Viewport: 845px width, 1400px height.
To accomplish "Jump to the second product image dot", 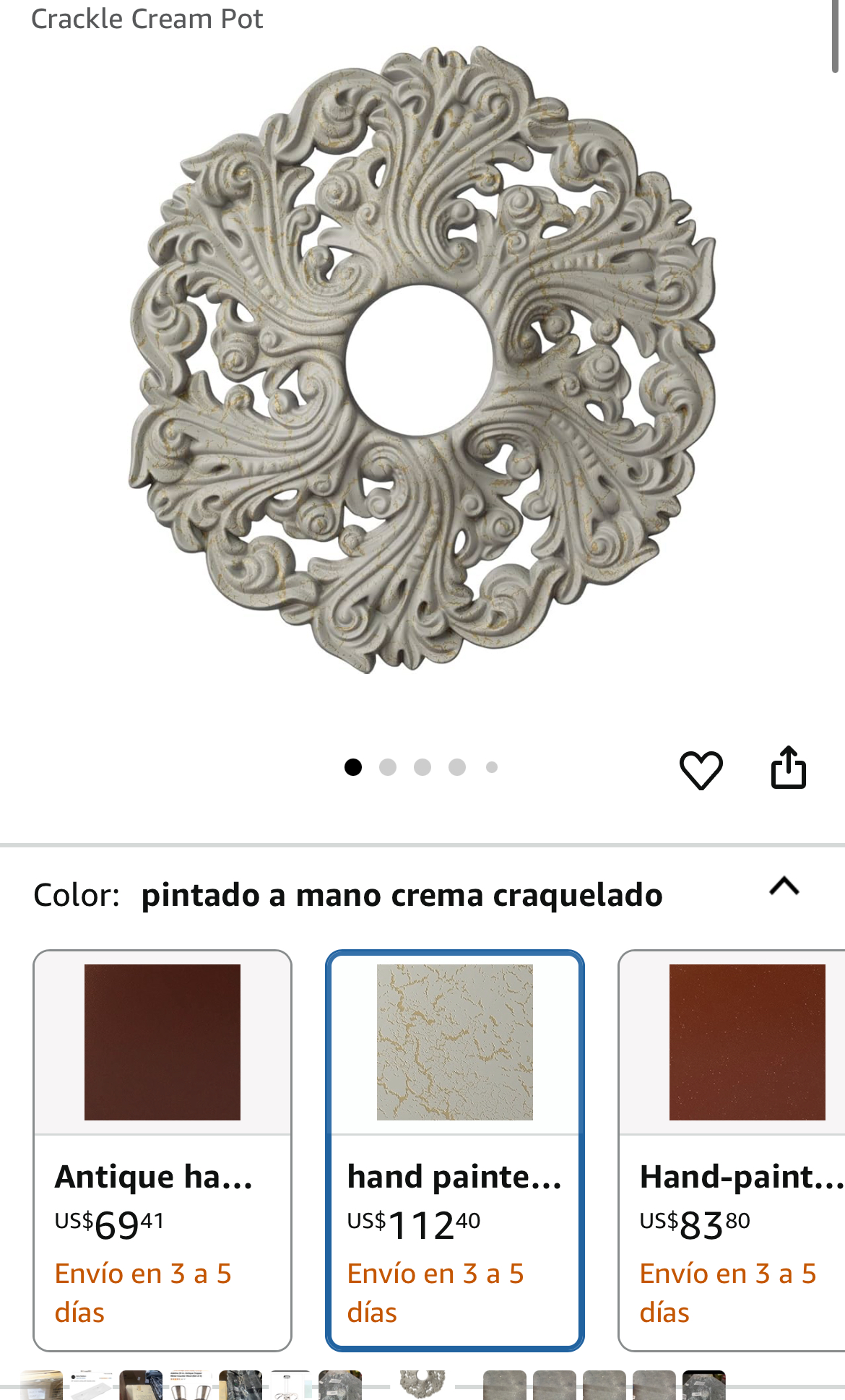I will (x=388, y=767).
